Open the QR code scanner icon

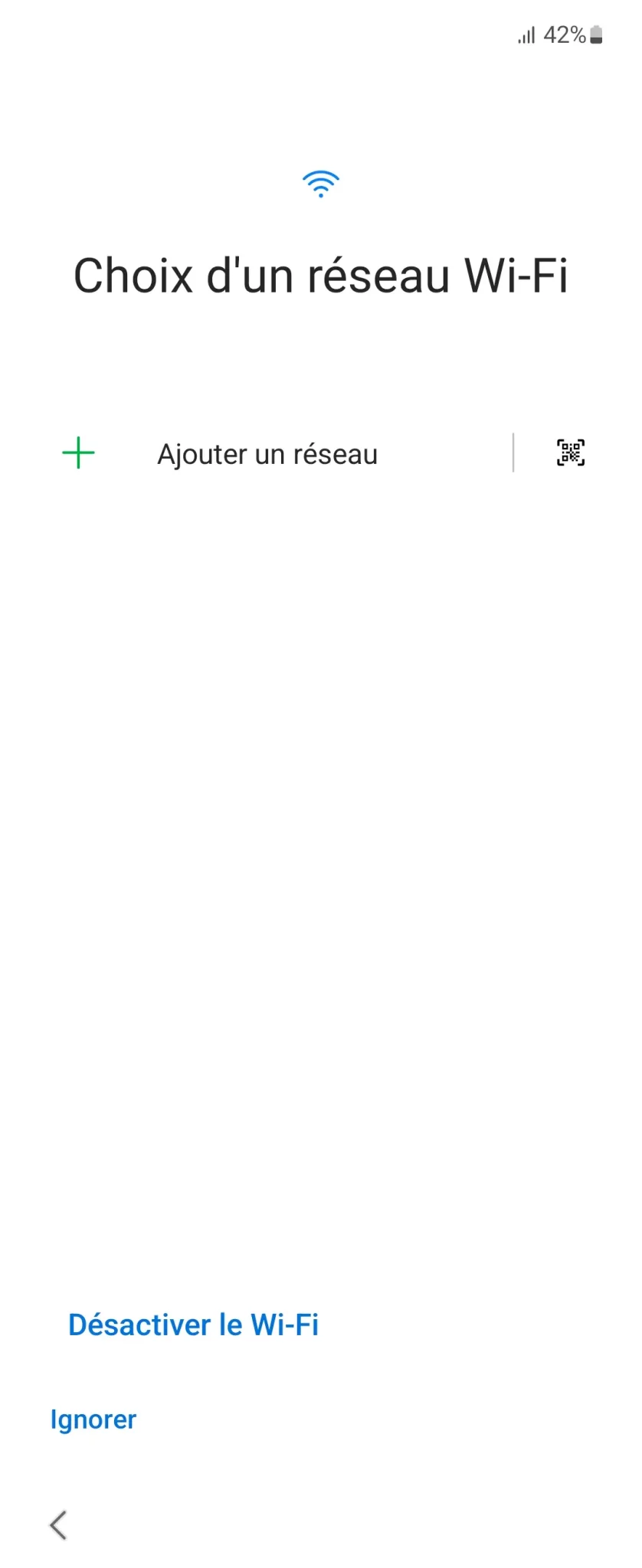570,453
